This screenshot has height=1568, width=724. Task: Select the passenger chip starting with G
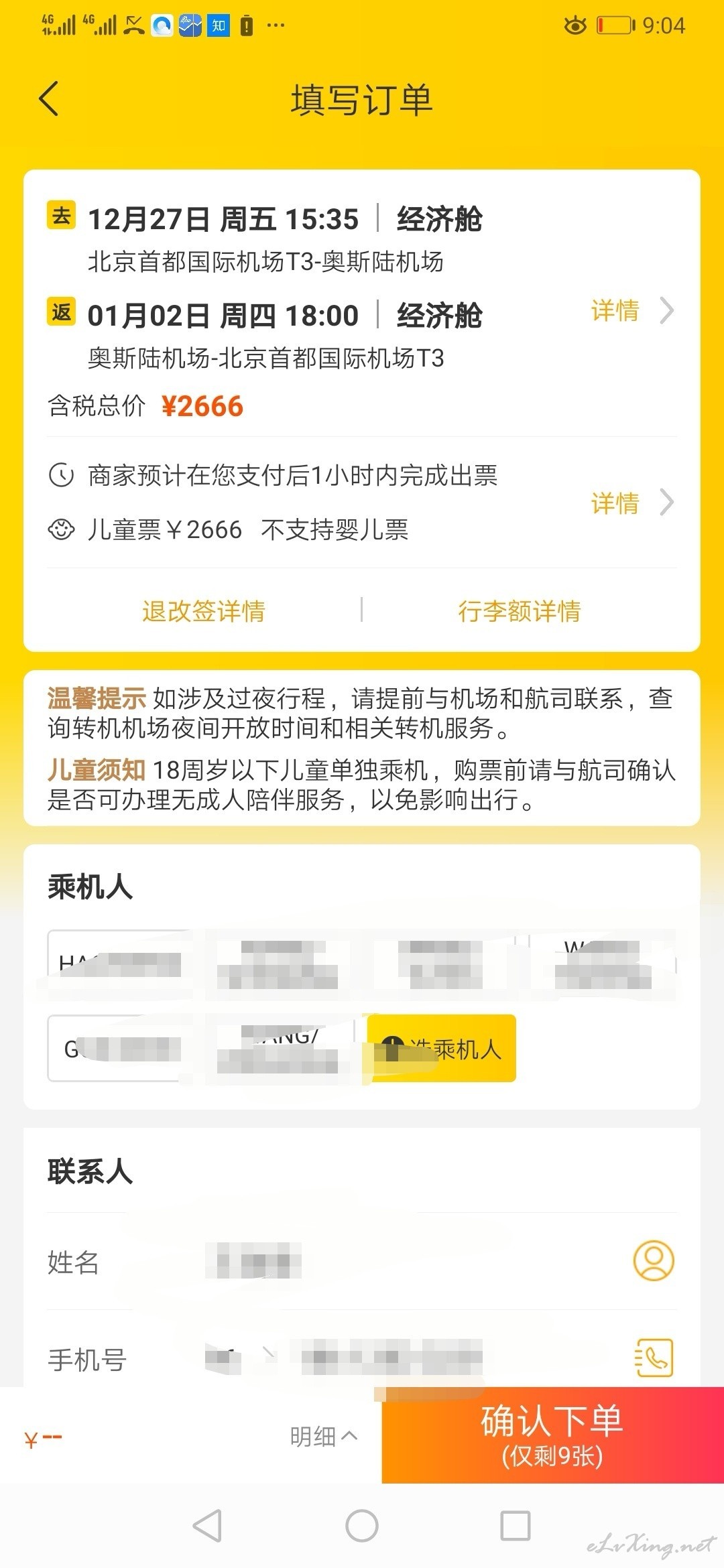(x=121, y=1048)
